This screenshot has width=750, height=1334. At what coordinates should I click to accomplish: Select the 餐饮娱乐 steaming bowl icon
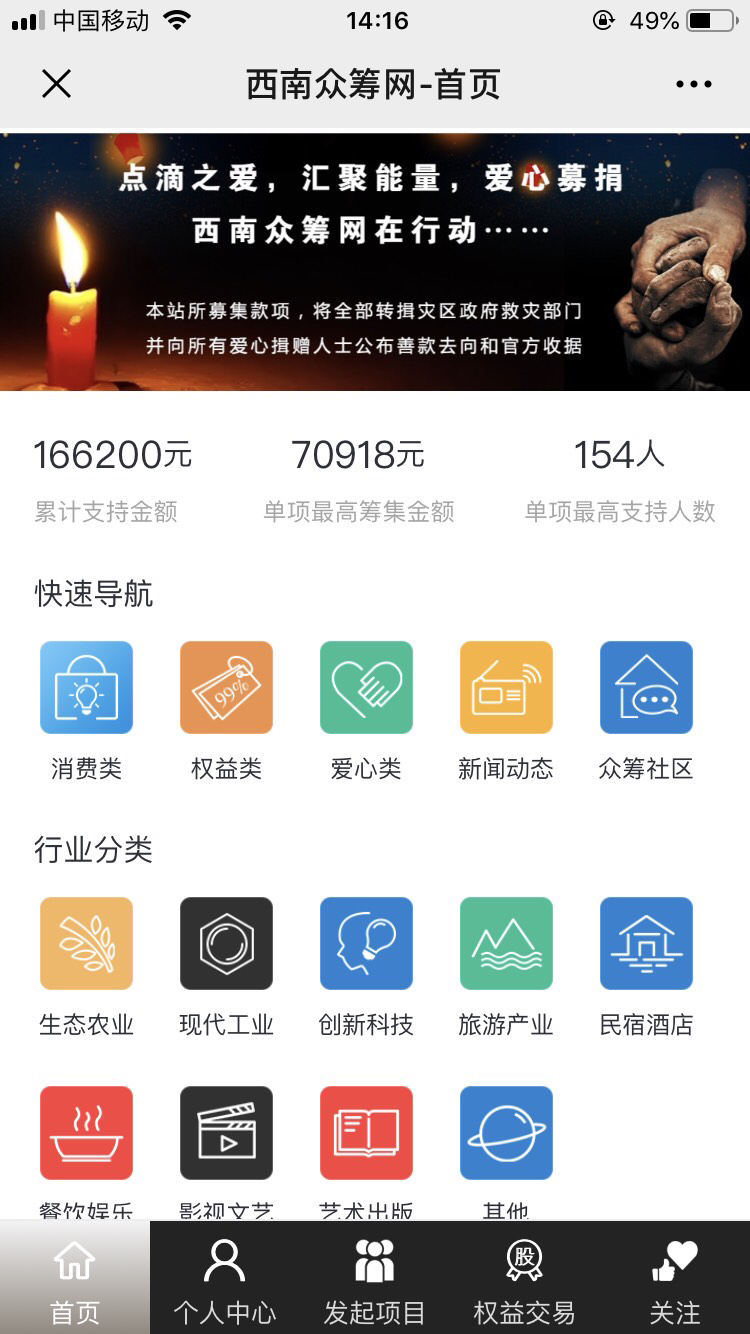coord(86,1130)
